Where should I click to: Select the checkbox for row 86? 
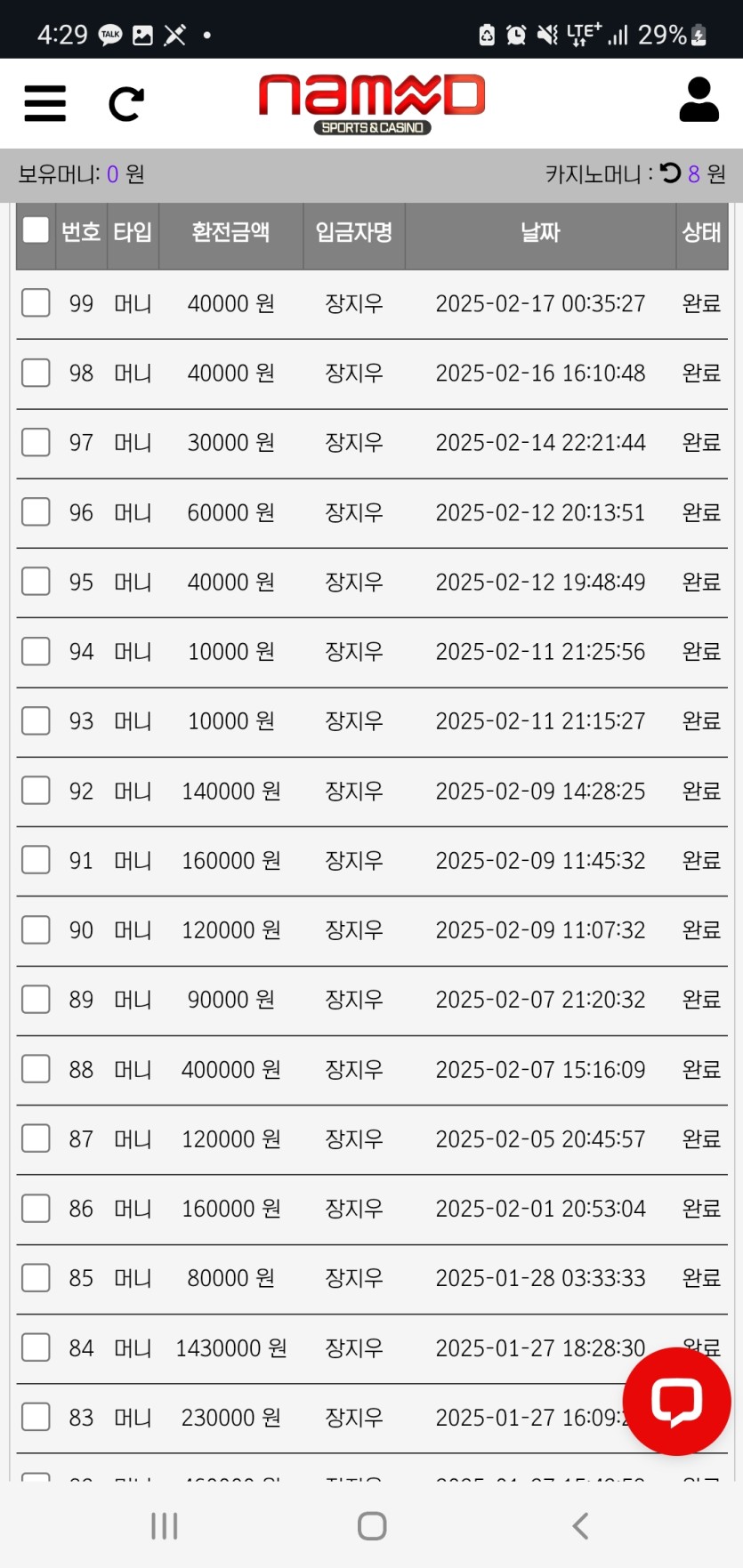click(36, 1208)
